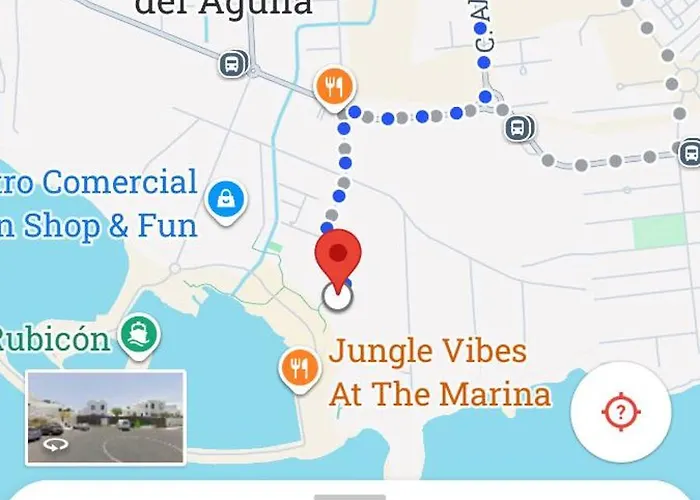Viewport: 700px width, 500px height.
Task: Expand the bottom sheet handle
Action: pos(349,495)
